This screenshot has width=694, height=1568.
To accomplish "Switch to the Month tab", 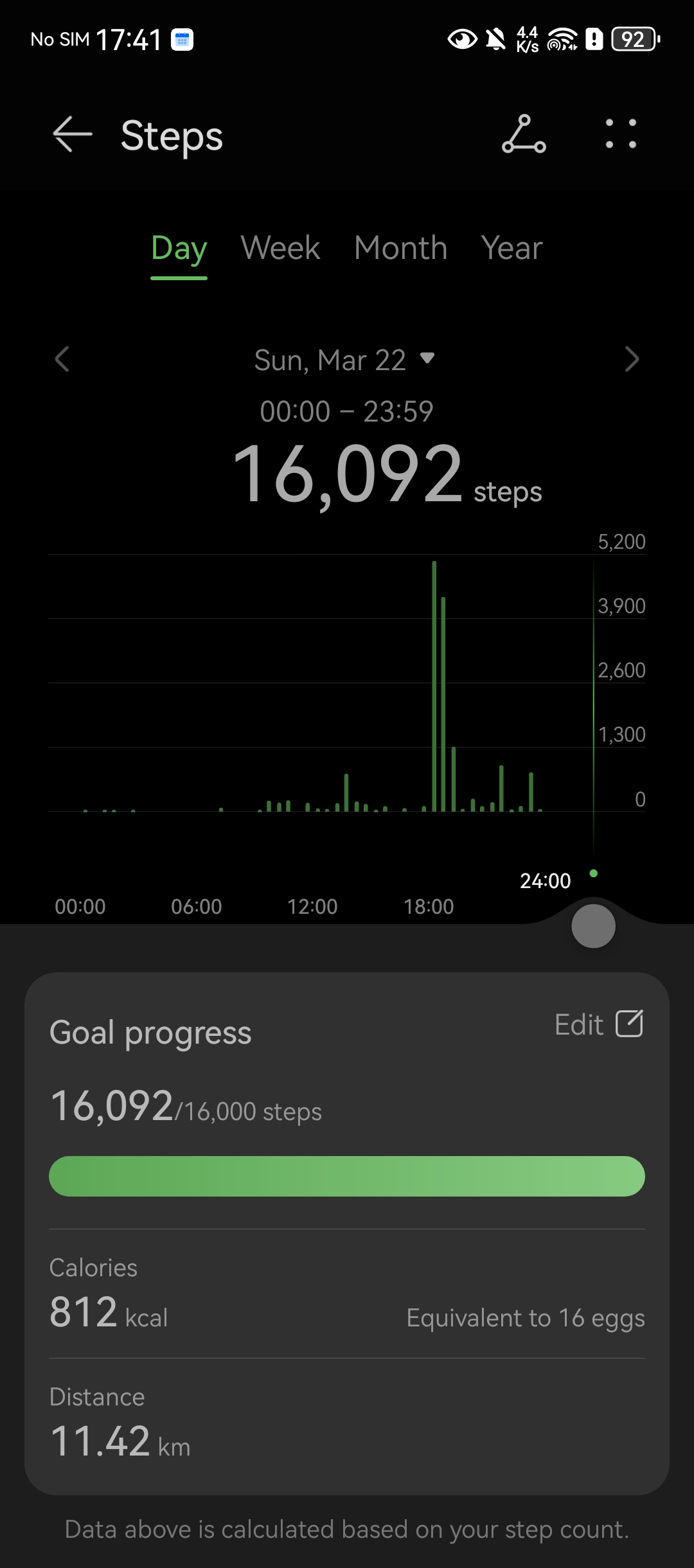I will coord(400,249).
